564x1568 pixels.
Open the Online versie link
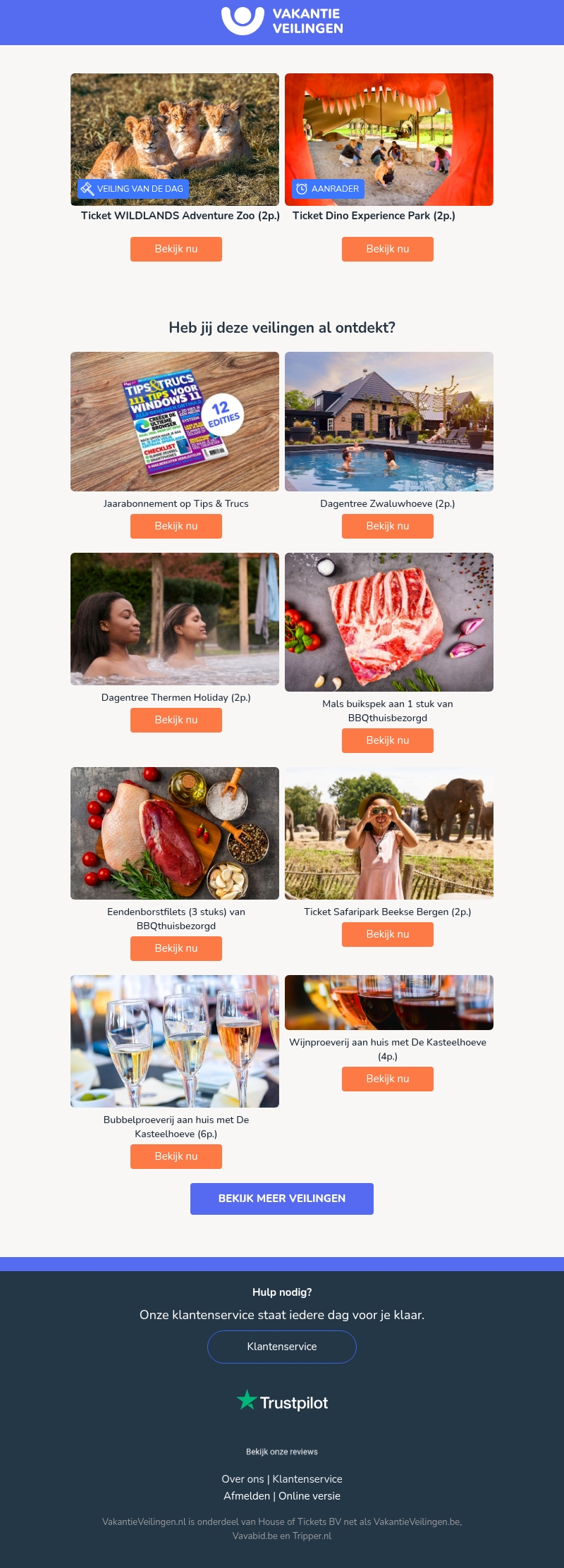309,1496
